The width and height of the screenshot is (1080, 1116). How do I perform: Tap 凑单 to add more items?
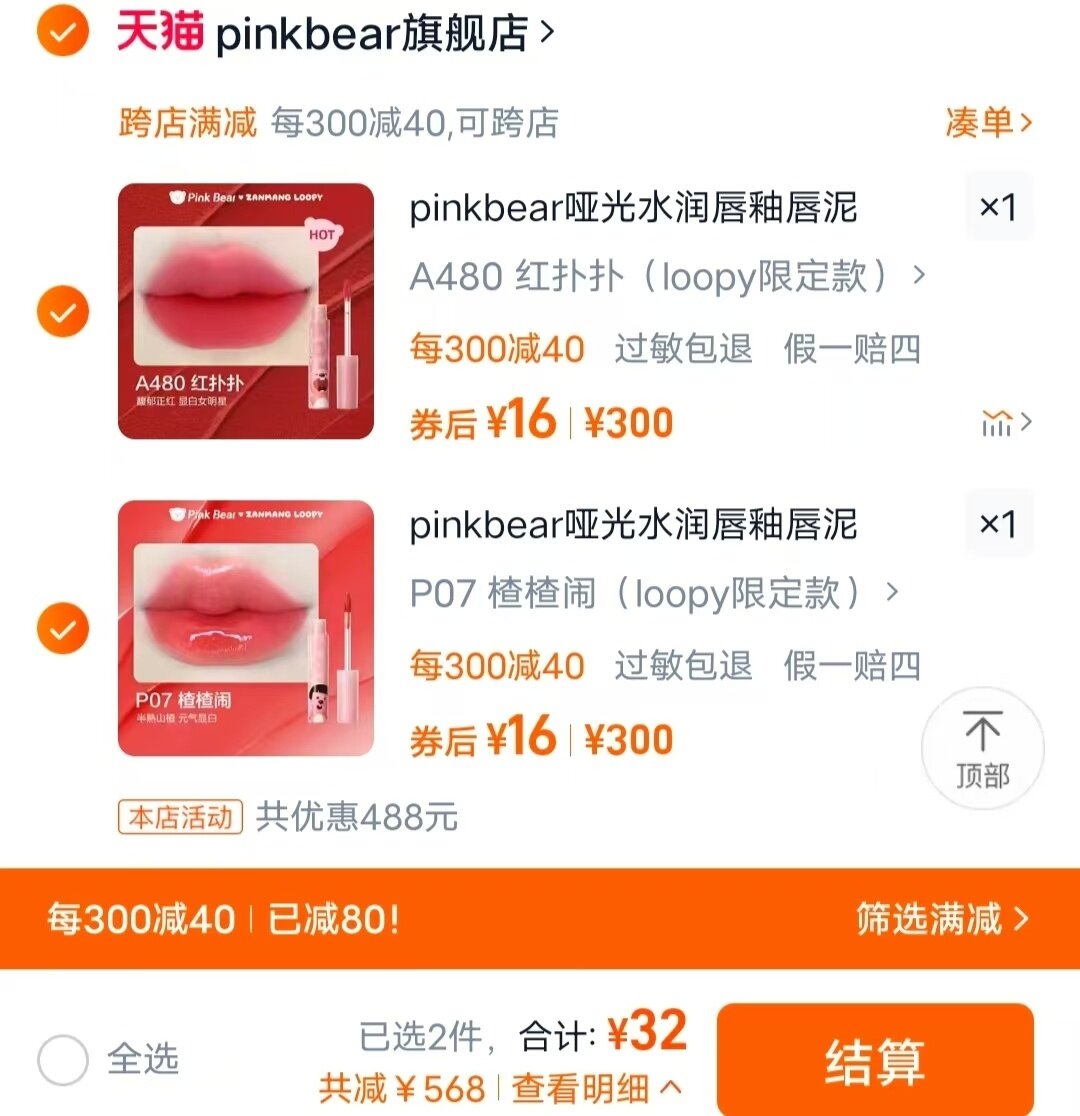click(x=987, y=122)
